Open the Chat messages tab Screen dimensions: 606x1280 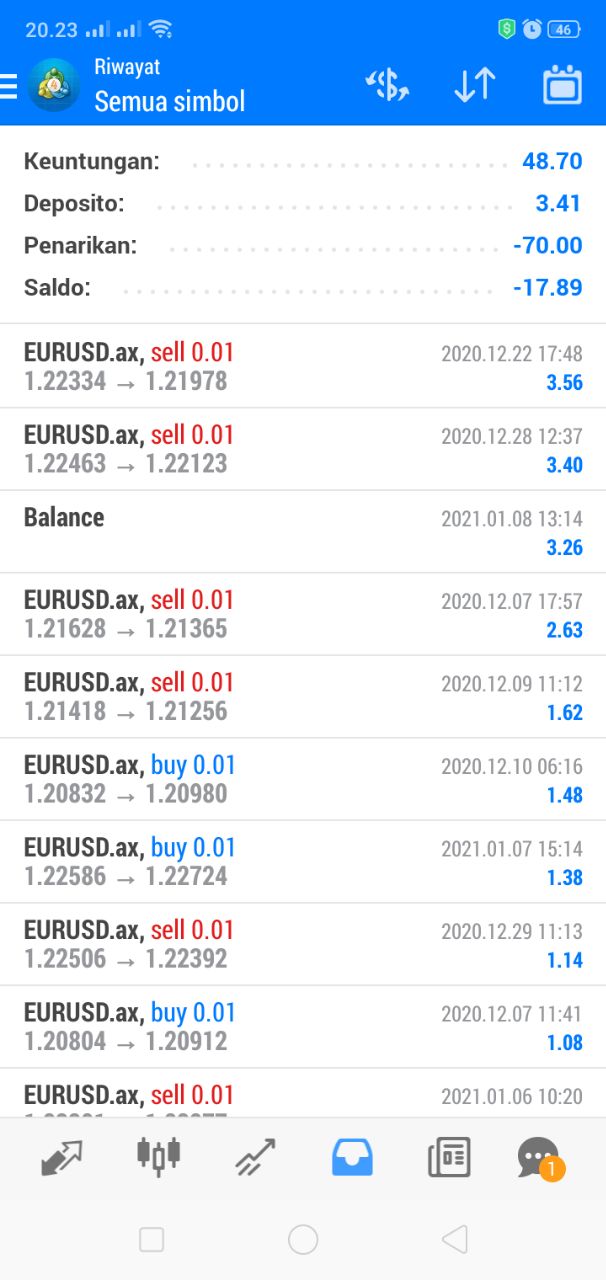540,1158
